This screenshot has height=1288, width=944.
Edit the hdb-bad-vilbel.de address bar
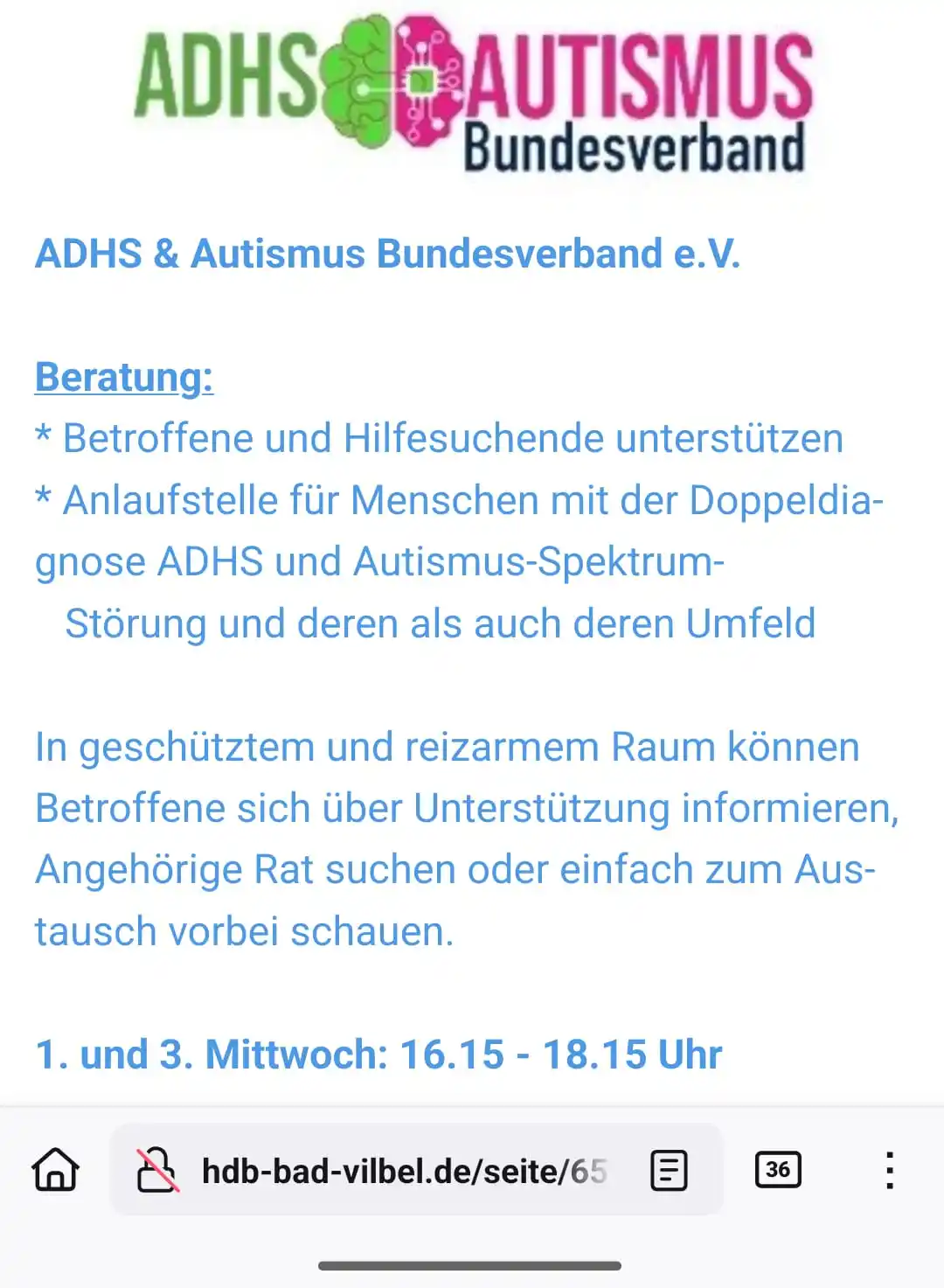pos(402,1171)
